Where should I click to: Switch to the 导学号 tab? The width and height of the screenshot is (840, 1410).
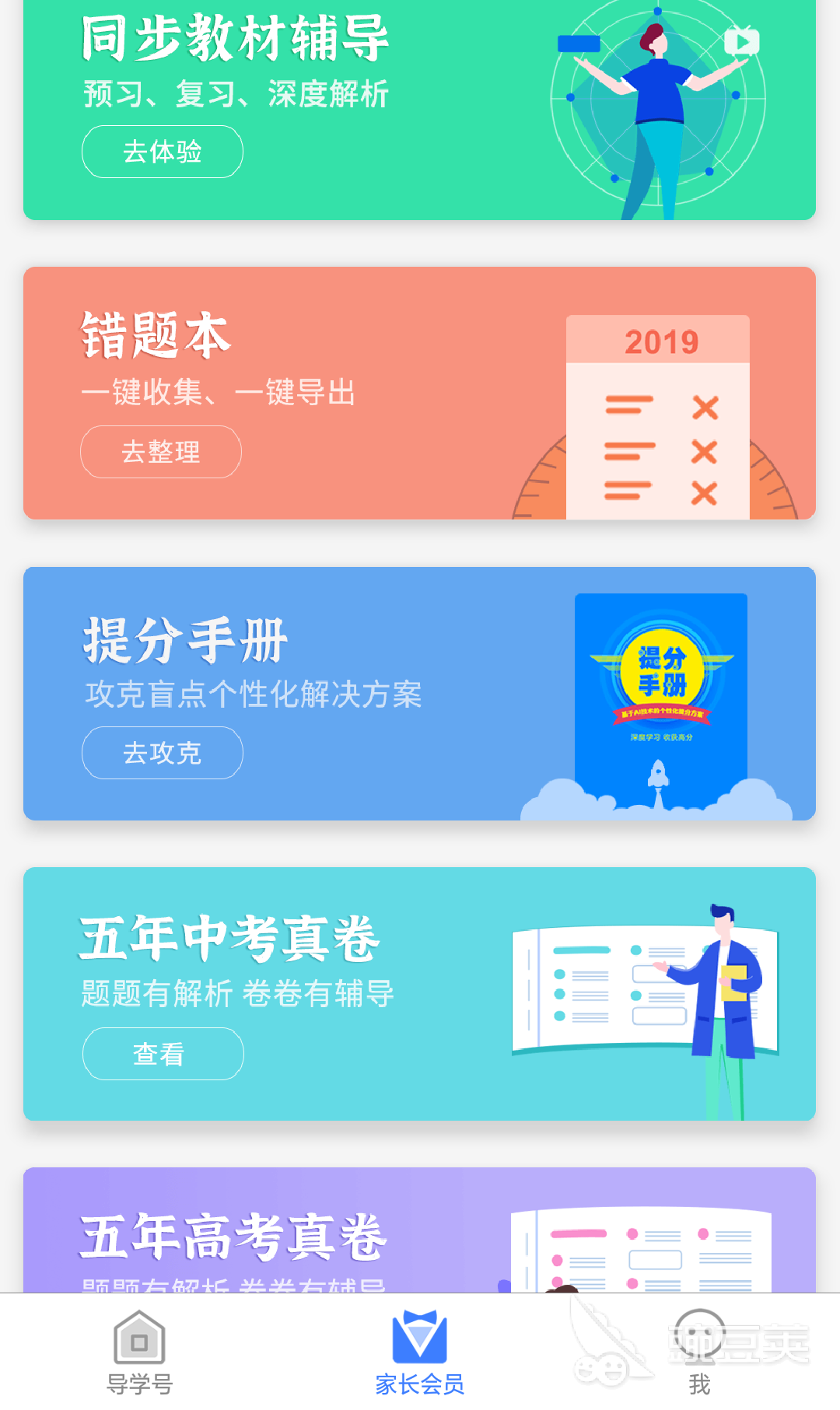[139, 1353]
